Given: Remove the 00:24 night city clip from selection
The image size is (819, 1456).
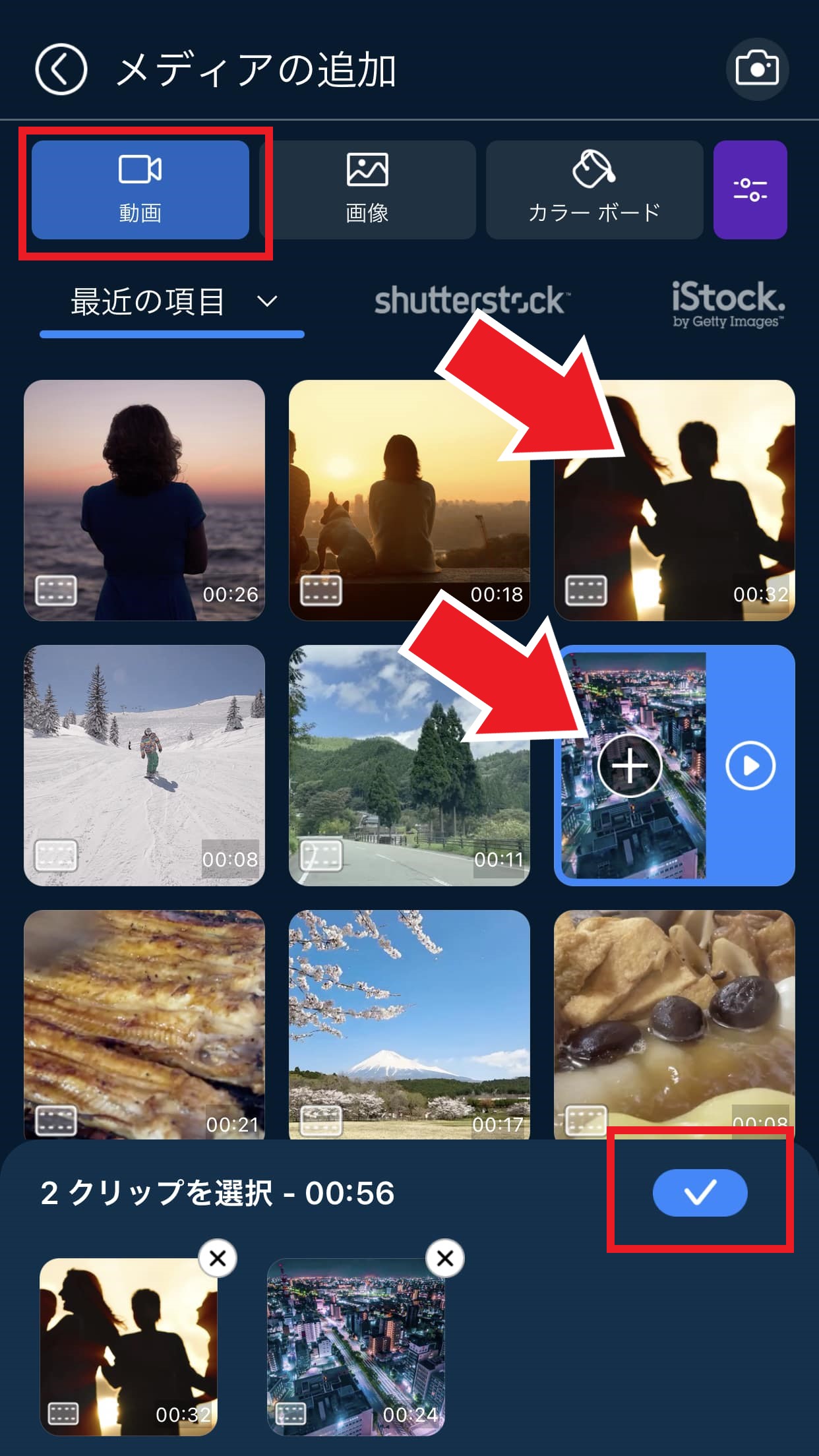Looking at the screenshot, I should 445,1258.
